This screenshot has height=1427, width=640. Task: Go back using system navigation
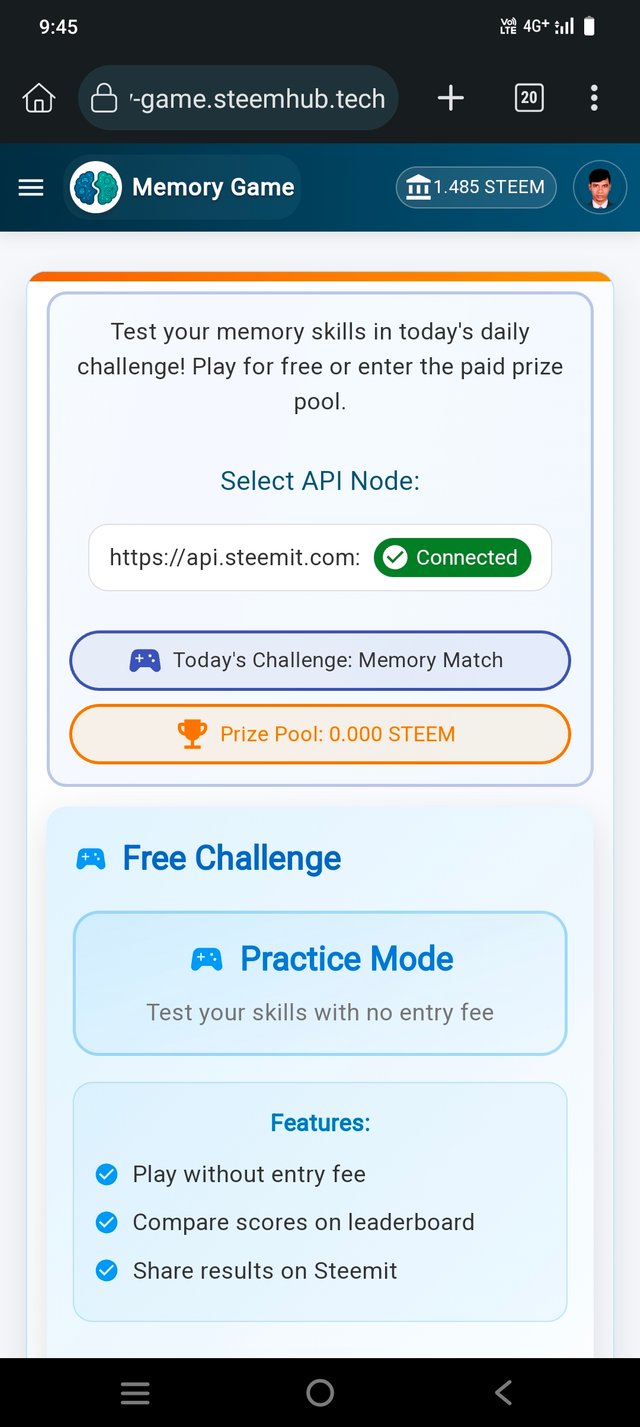[503, 1392]
